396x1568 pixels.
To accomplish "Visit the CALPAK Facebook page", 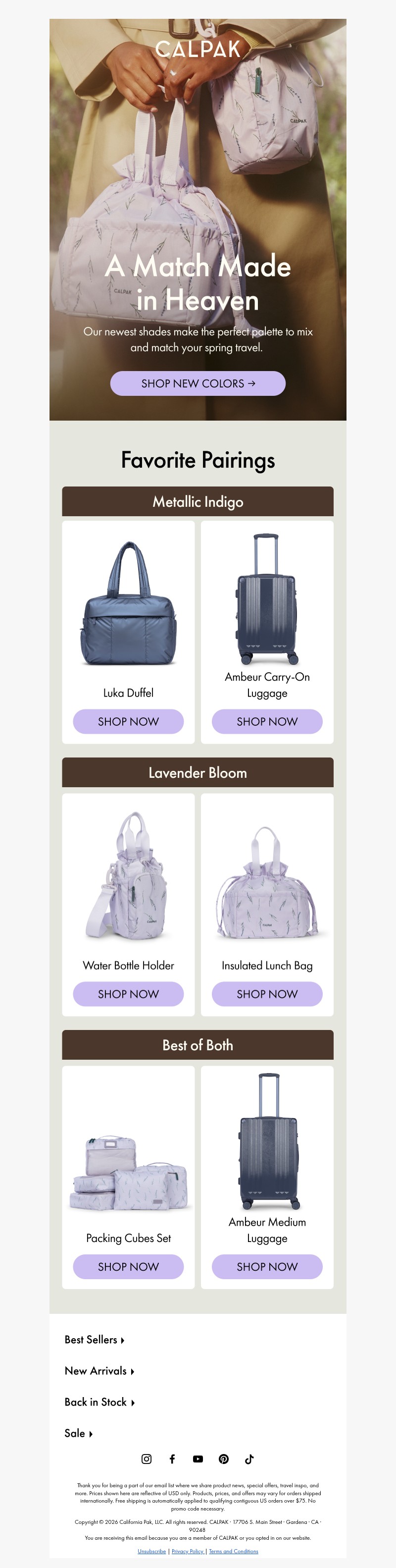I will [172, 1459].
